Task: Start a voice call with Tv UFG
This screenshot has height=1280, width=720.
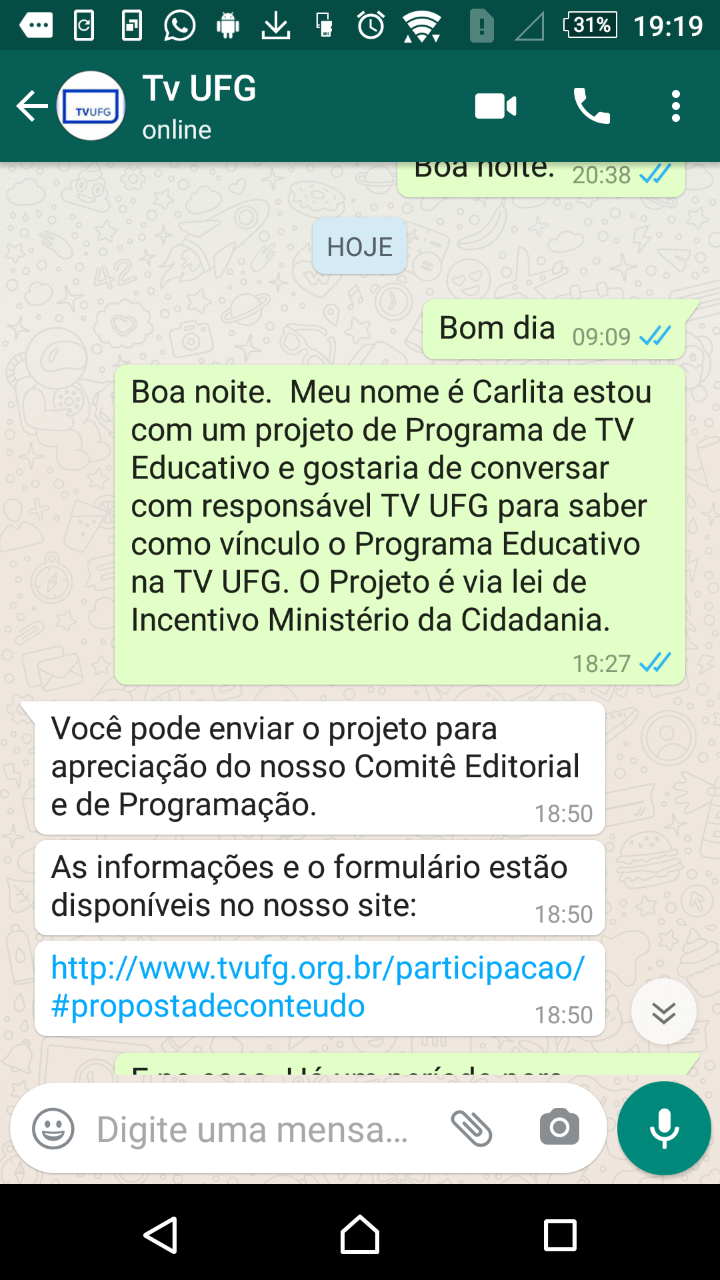Action: (x=591, y=106)
